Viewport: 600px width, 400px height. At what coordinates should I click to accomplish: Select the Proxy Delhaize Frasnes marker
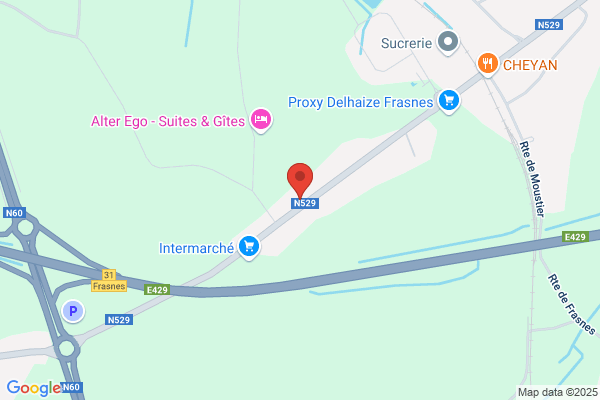pos(449,101)
